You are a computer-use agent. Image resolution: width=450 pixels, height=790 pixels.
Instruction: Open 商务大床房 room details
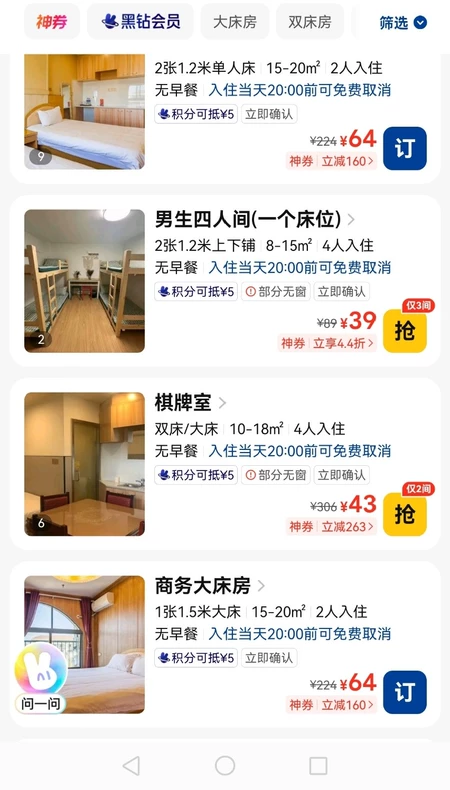pyautogui.click(x=210, y=586)
